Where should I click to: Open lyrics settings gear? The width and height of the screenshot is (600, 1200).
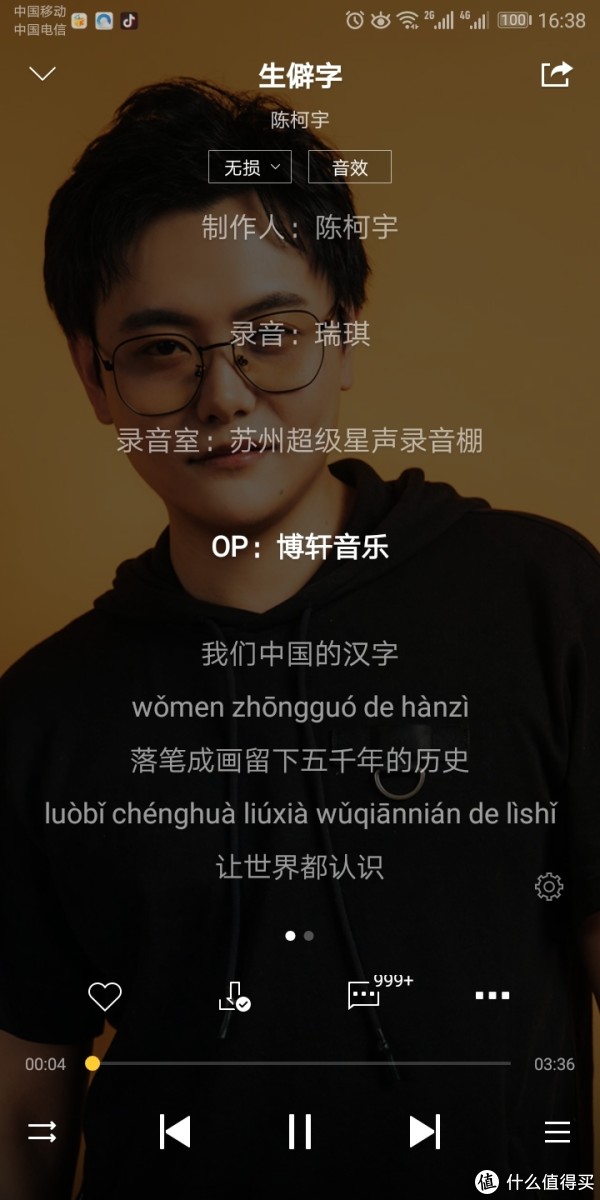(549, 886)
